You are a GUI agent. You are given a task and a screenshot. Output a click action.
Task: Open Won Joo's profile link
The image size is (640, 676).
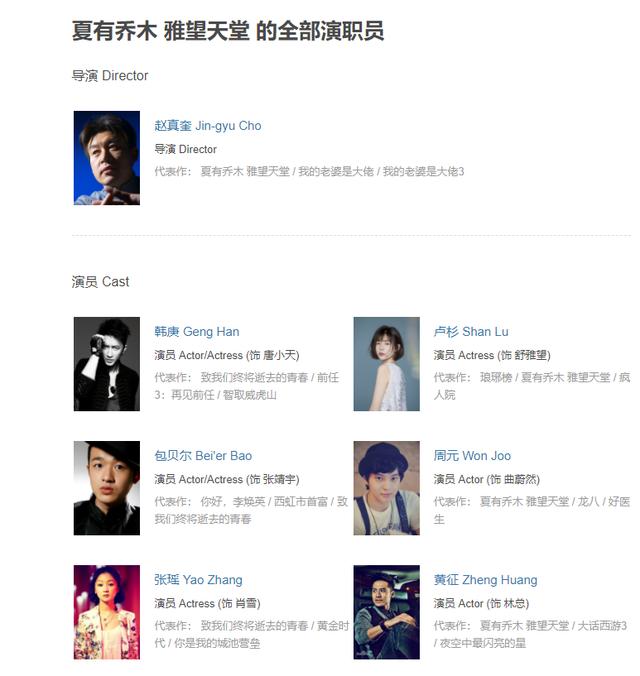coord(472,456)
